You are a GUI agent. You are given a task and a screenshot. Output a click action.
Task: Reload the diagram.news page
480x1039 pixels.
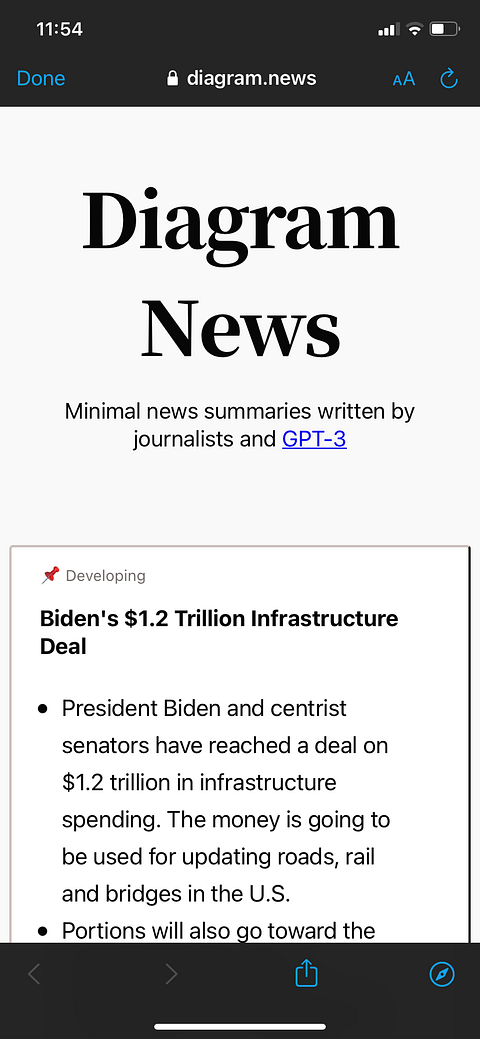point(449,78)
